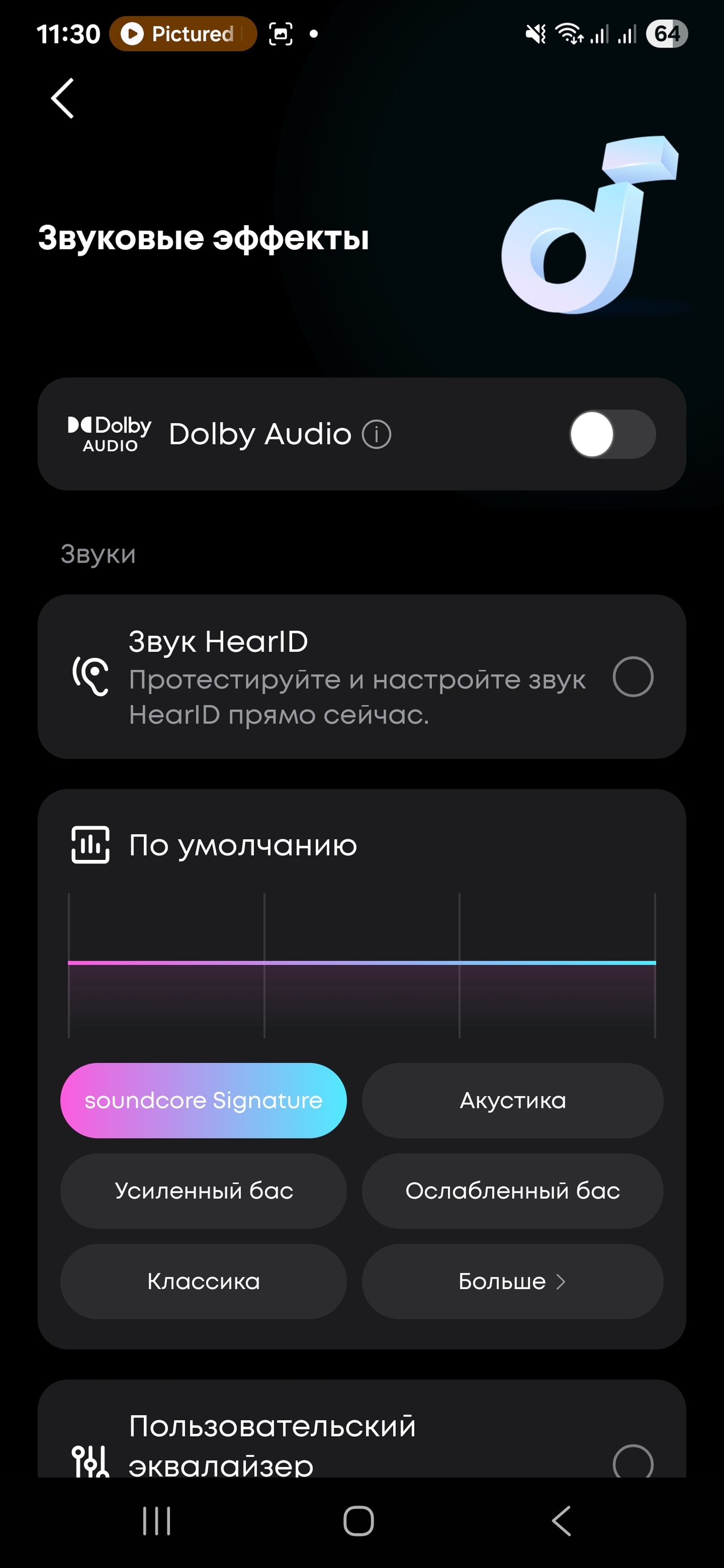Open recent apps from navigation bar
724x1568 pixels.
click(156, 1521)
